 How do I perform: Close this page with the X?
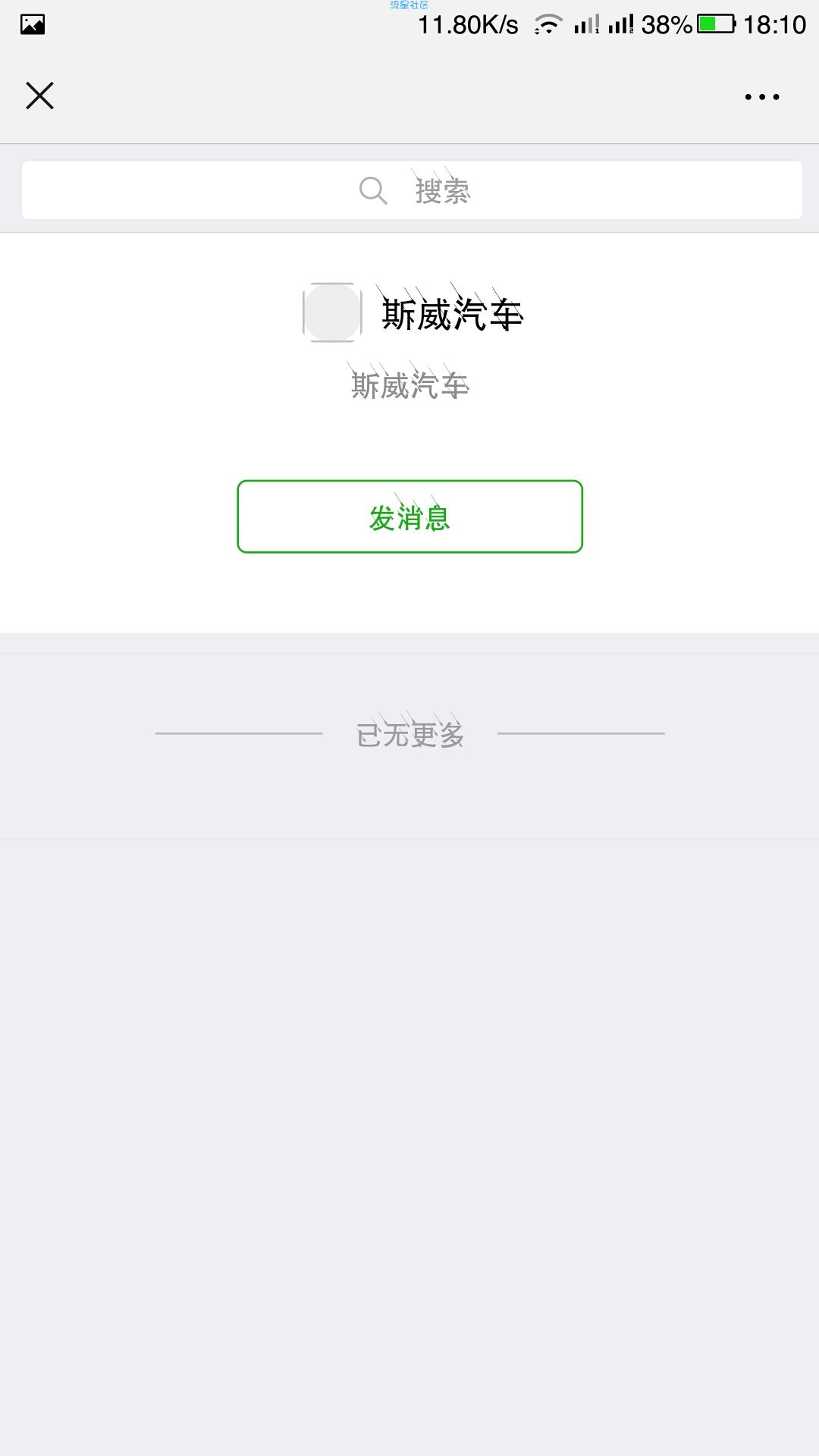[x=39, y=96]
